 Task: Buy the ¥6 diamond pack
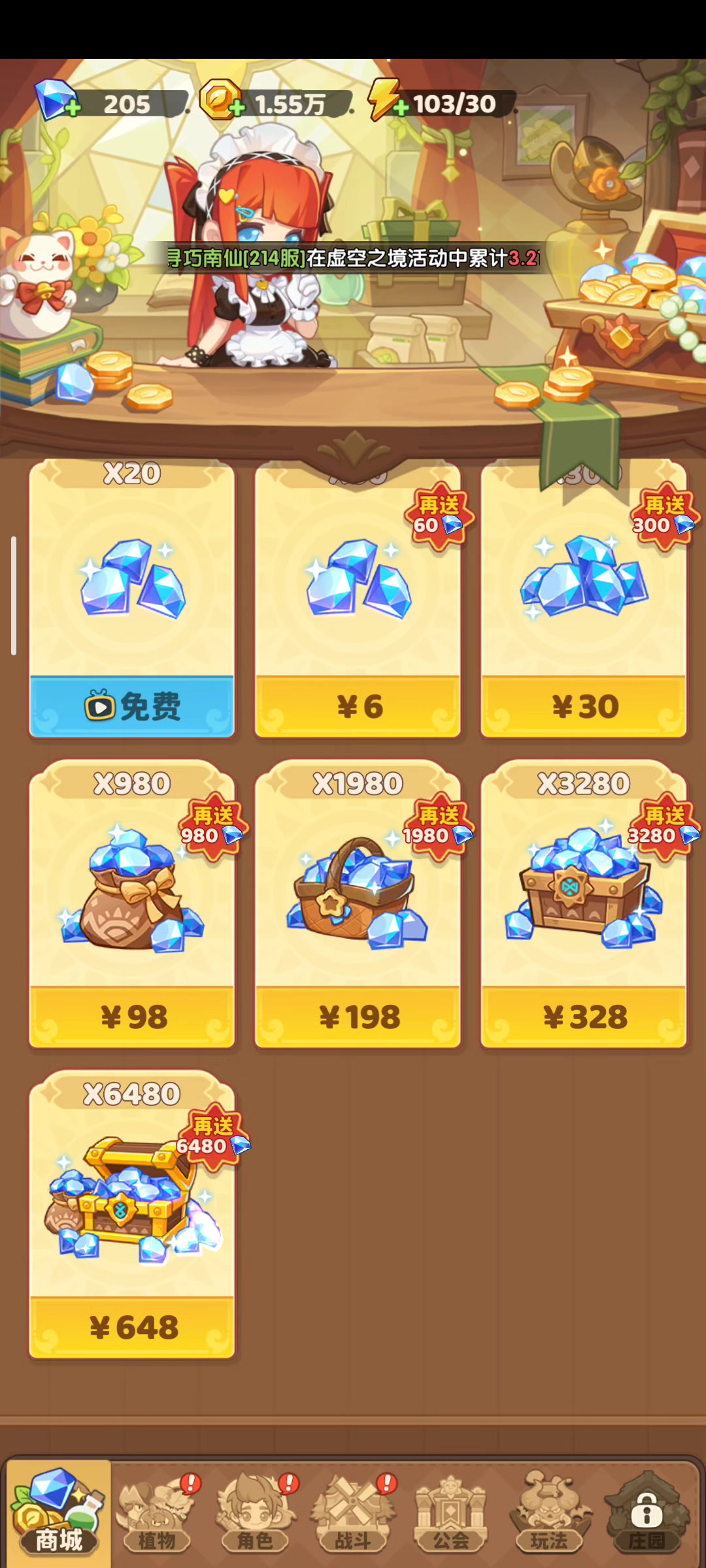click(358, 706)
